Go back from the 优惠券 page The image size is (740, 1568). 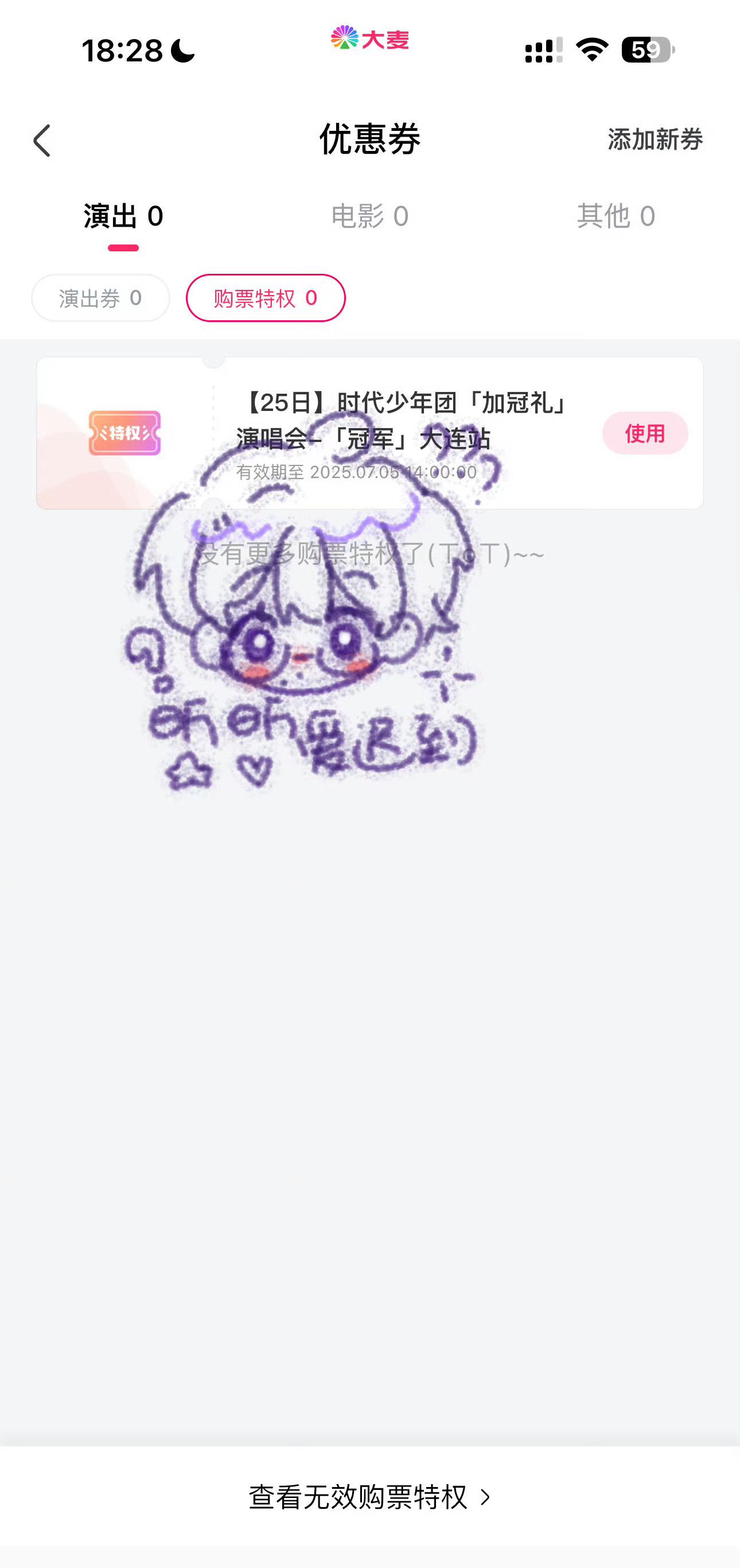click(41, 141)
